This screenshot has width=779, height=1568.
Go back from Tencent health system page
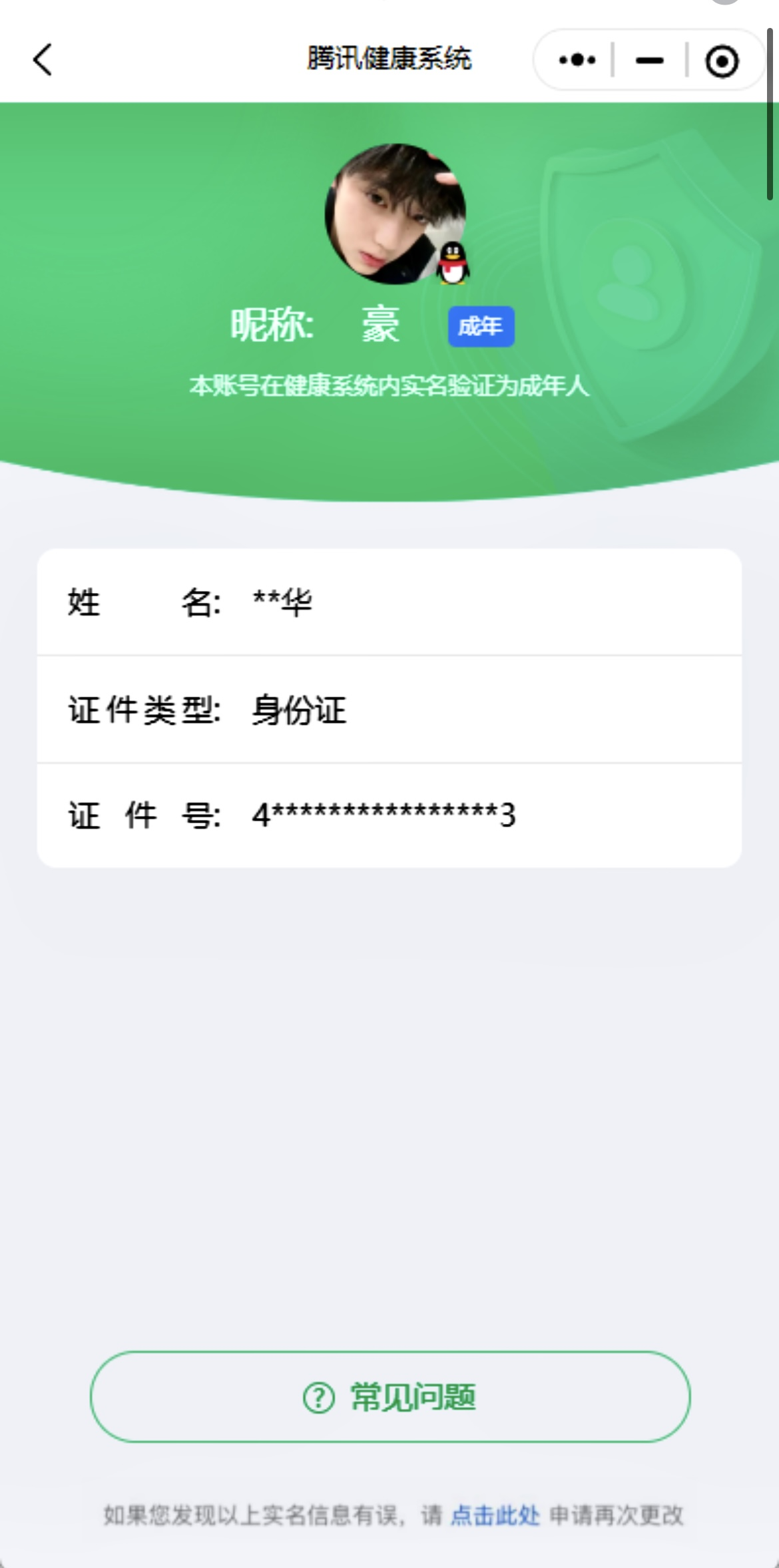pos(43,60)
